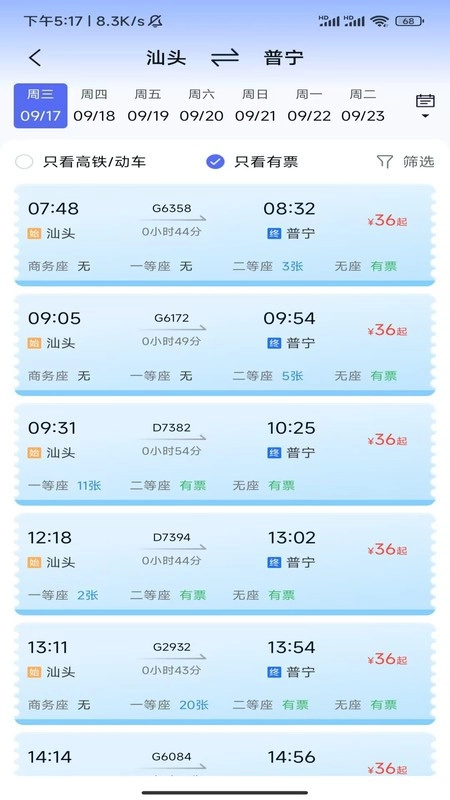Select the 周二 09/23 date
The image size is (450, 800).
click(363, 106)
